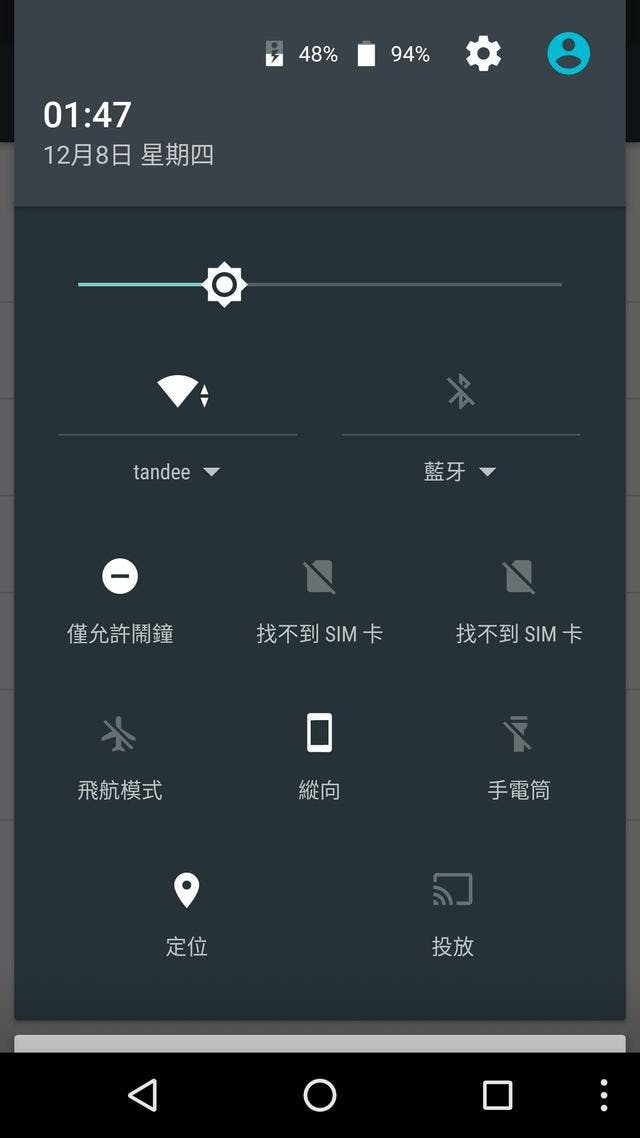Expand the tandee Wi-Fi network dropdown
The width and height of the screenshot is (640, 1138).
pyautogui.click(x=177, y=472)
